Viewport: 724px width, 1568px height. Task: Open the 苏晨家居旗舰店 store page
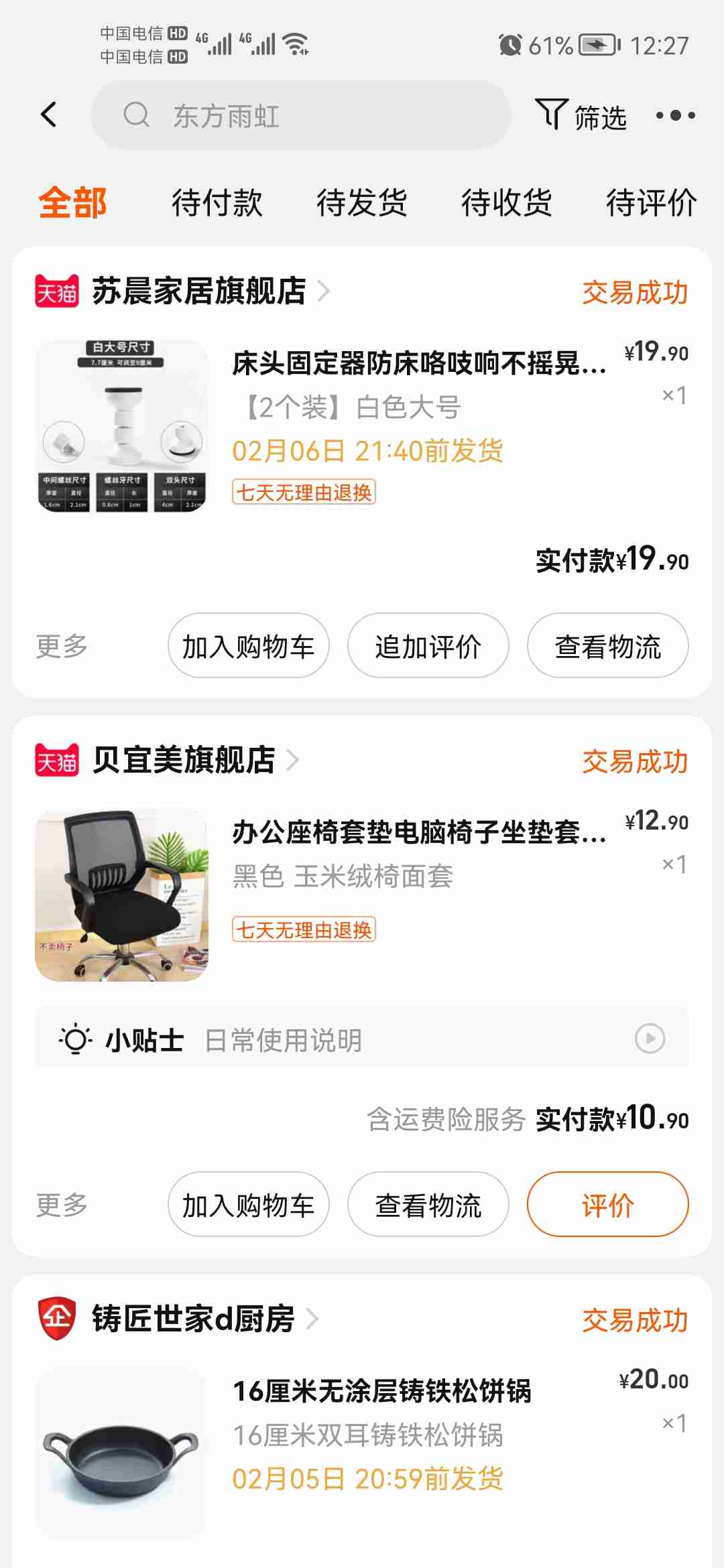coord(198,291)
